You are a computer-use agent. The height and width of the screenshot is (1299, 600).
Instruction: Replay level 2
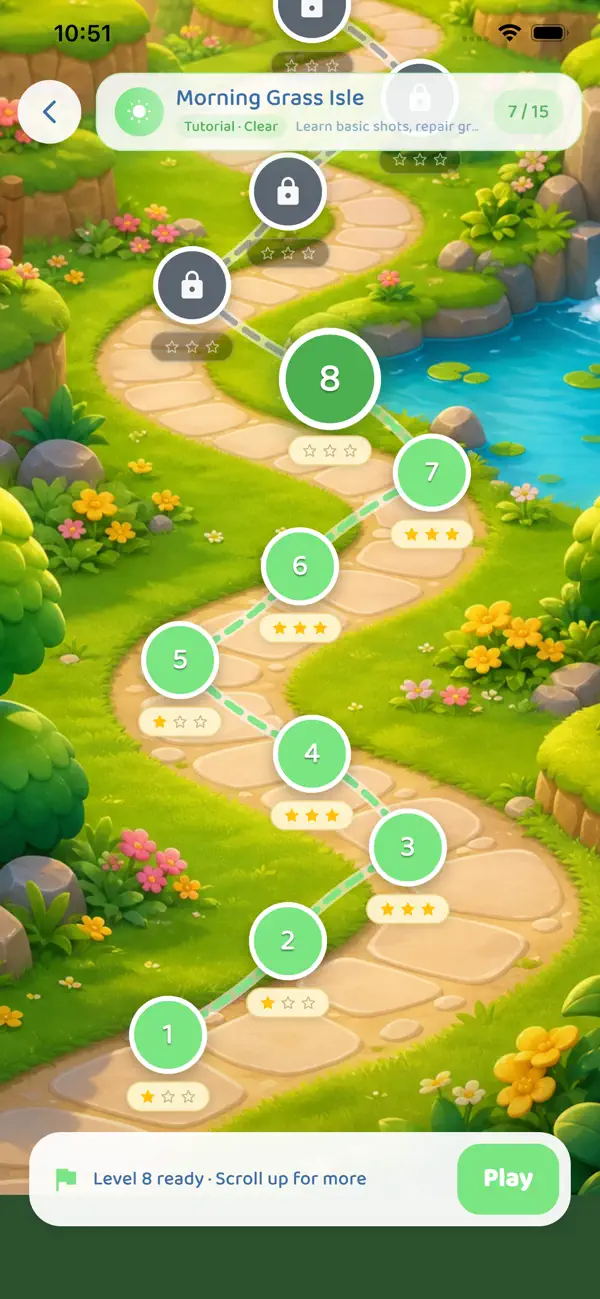(x=288, y=940)
